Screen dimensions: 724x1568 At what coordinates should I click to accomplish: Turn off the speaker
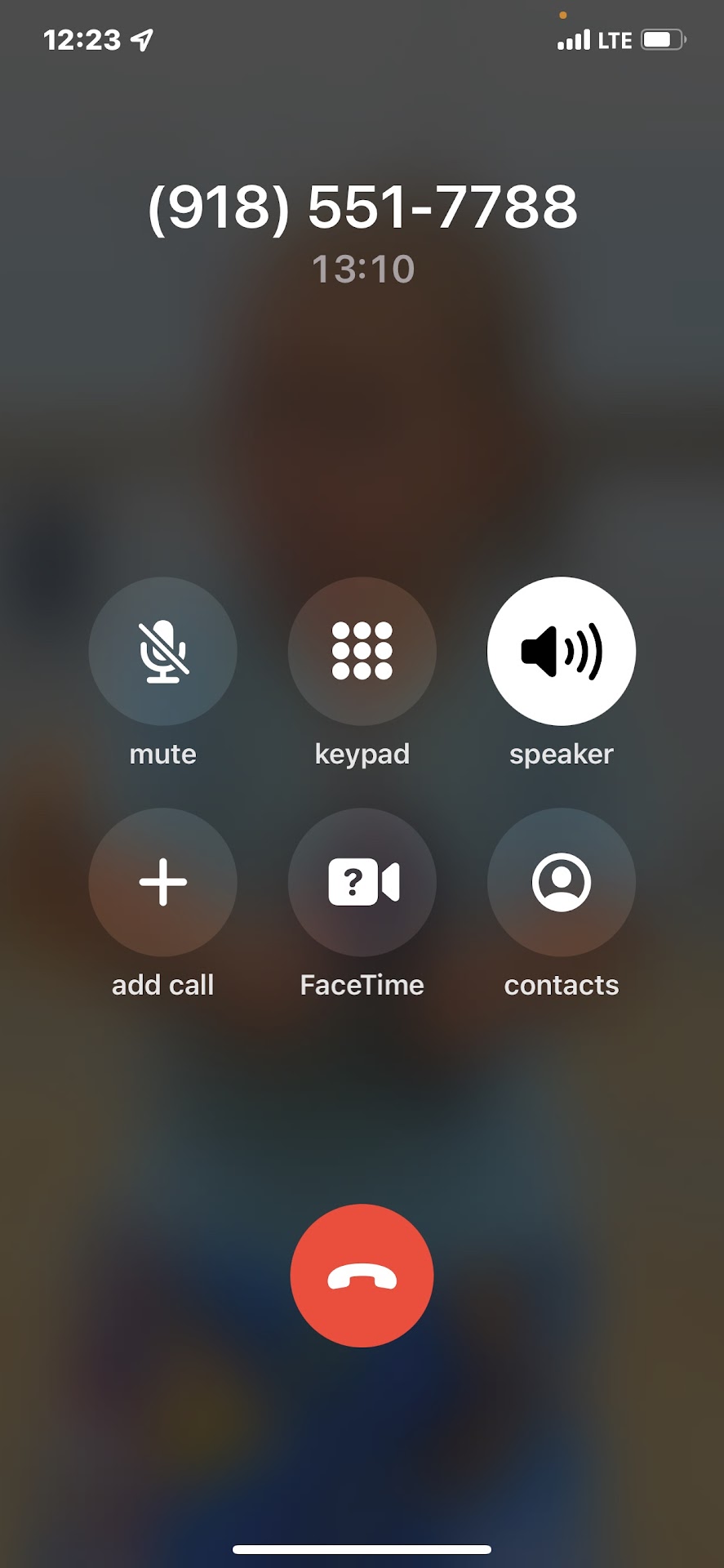[x=561, y=651]
